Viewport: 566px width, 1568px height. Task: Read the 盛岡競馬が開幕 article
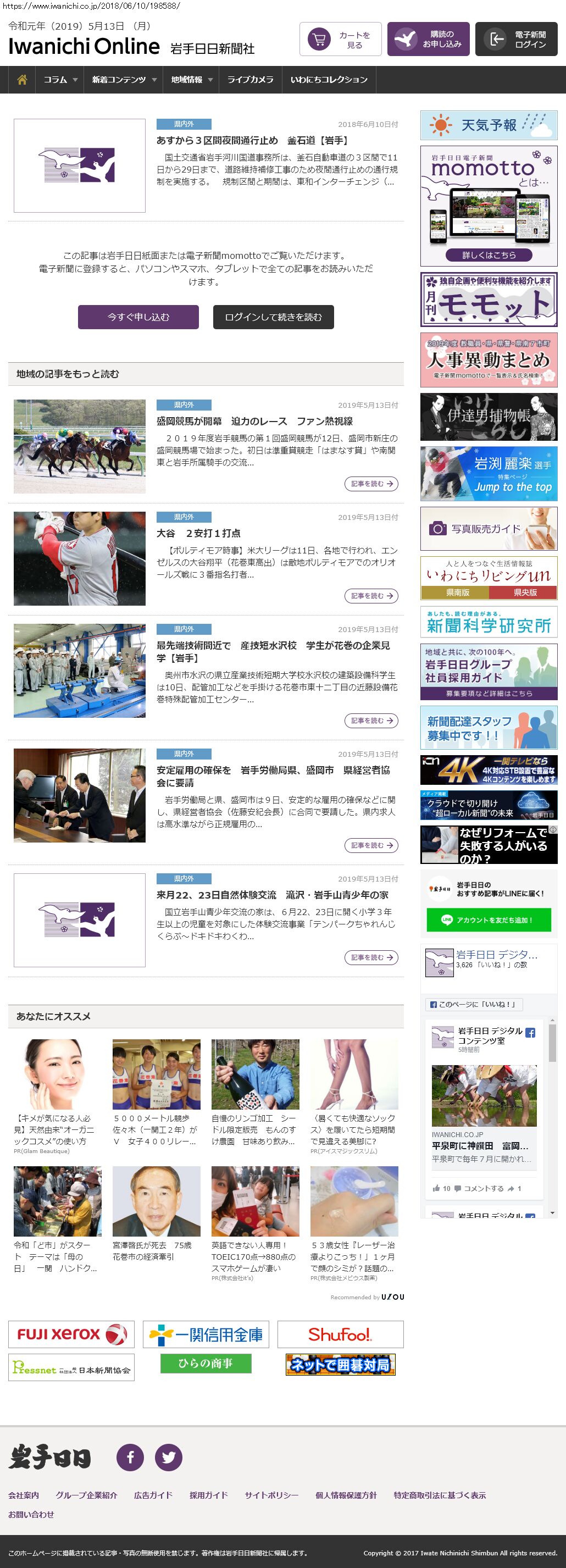click(x=254, y=421)
